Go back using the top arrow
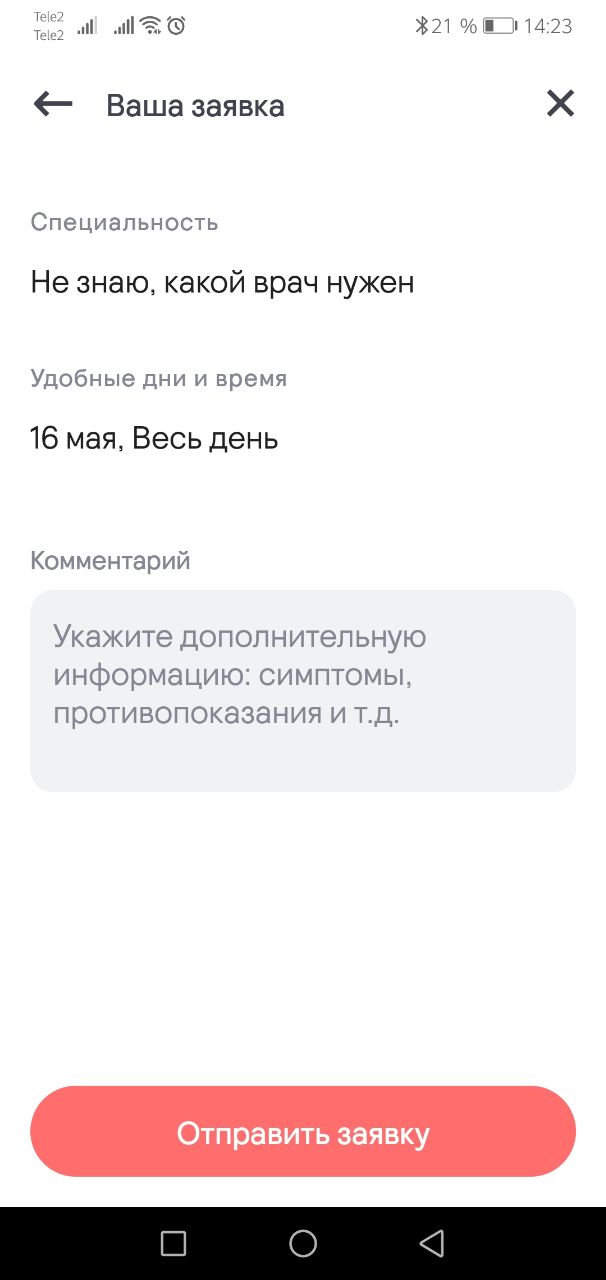The width and height of the screenshot is (606, 1280). [x=53, y=104]
